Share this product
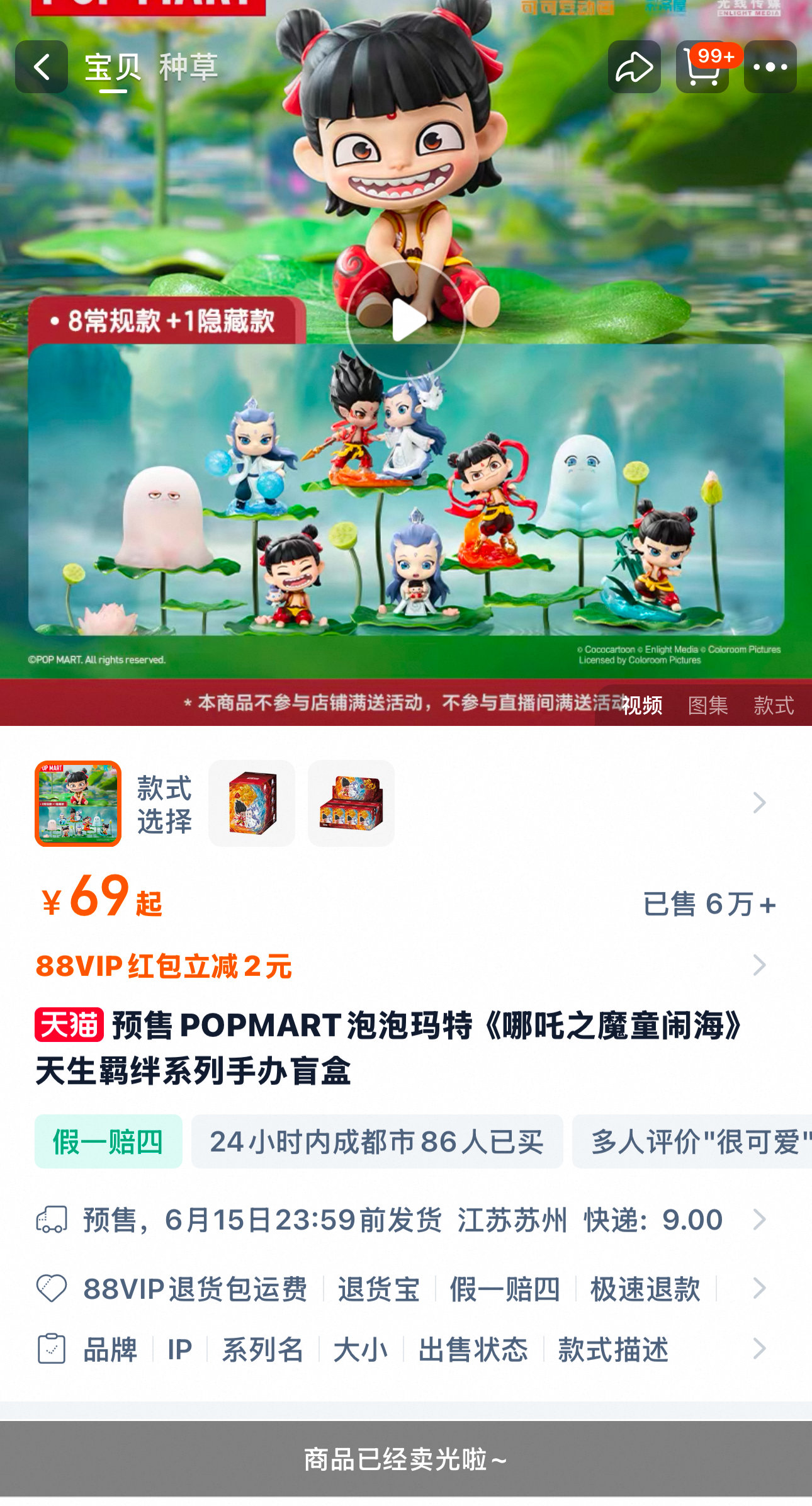 [634, 67]
